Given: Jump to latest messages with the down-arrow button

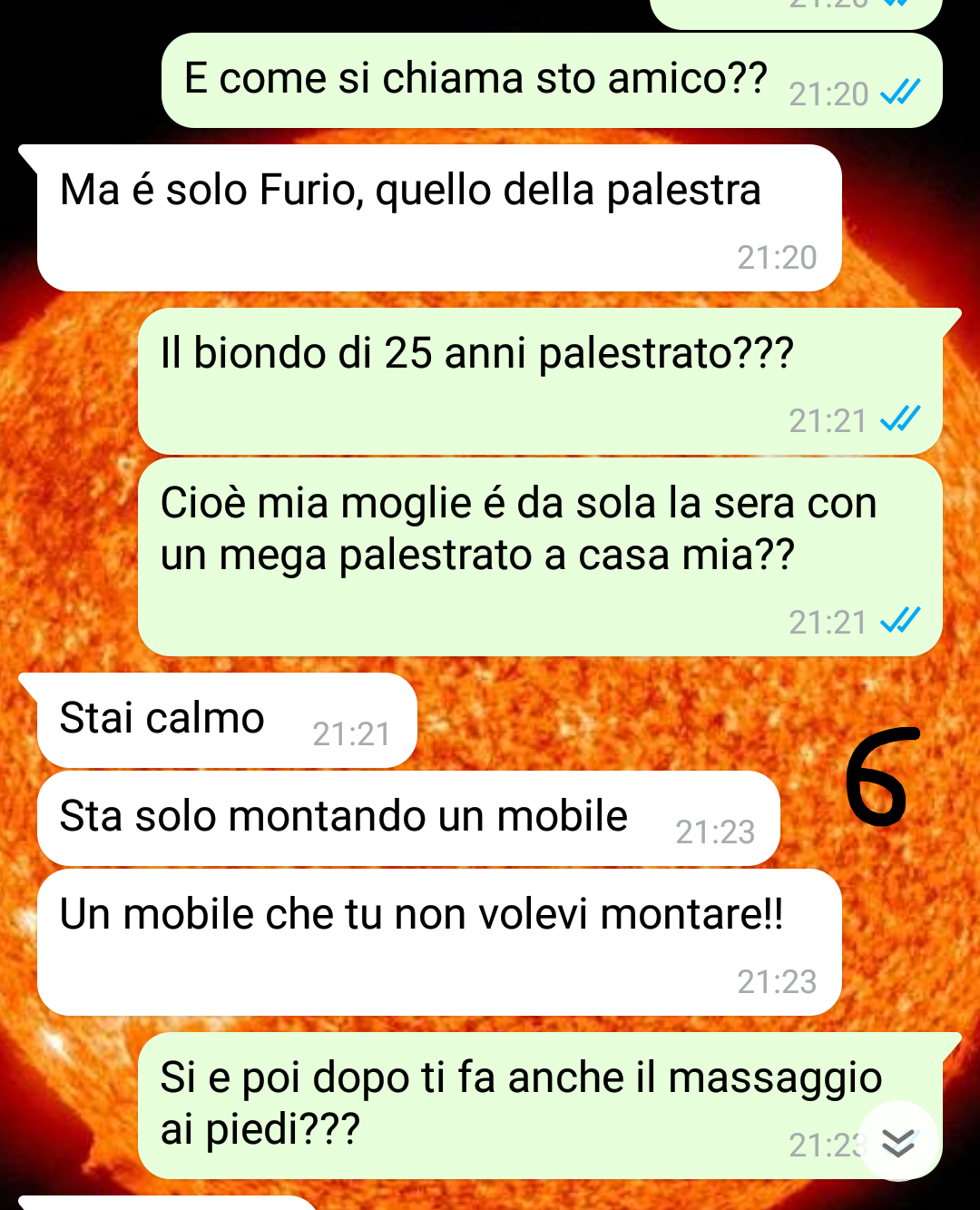Looking at the screenshot, I should (897, 1142).
